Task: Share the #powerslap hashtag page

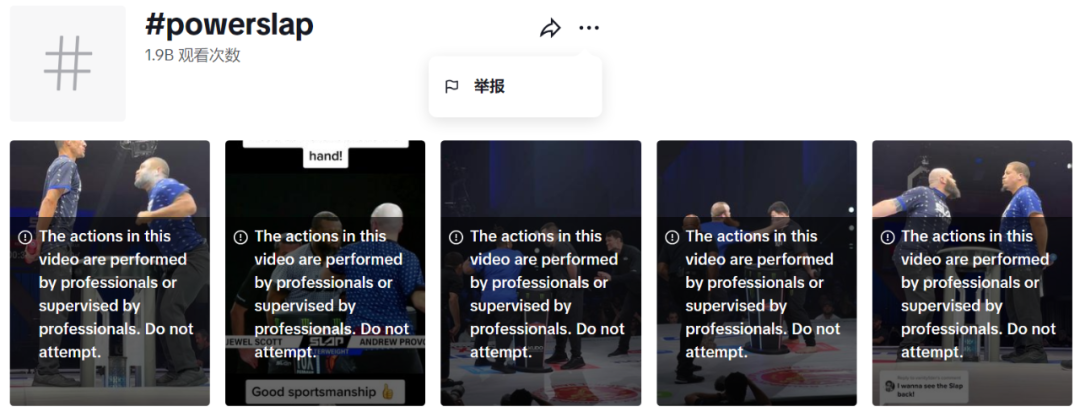Action: click(x=550, y=29)
